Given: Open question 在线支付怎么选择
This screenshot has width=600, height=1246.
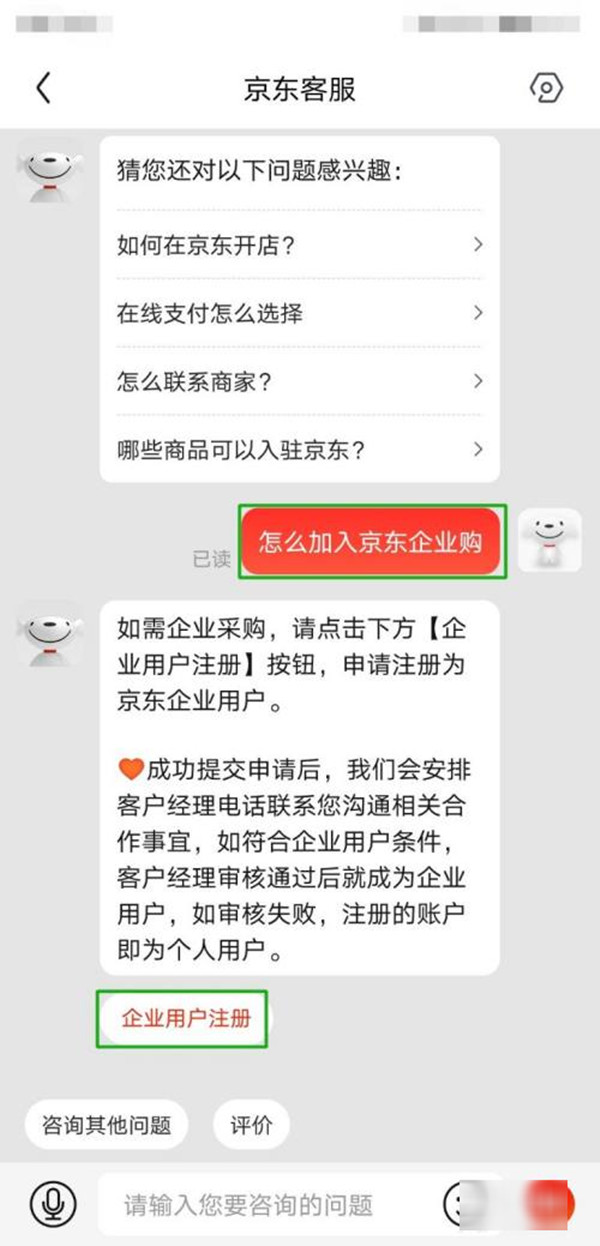Looking at the screenshot, I should pos(299,313).
